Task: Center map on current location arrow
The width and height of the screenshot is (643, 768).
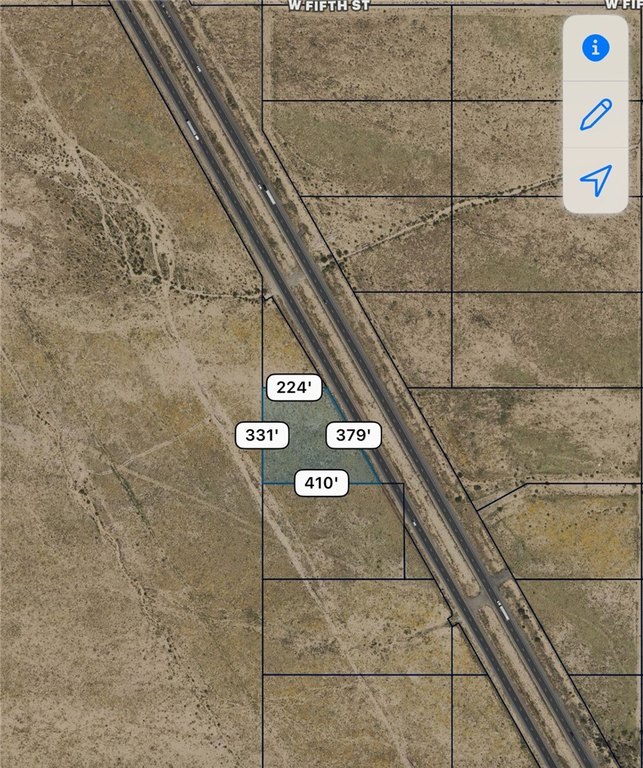Action: (x=596, y=181)
